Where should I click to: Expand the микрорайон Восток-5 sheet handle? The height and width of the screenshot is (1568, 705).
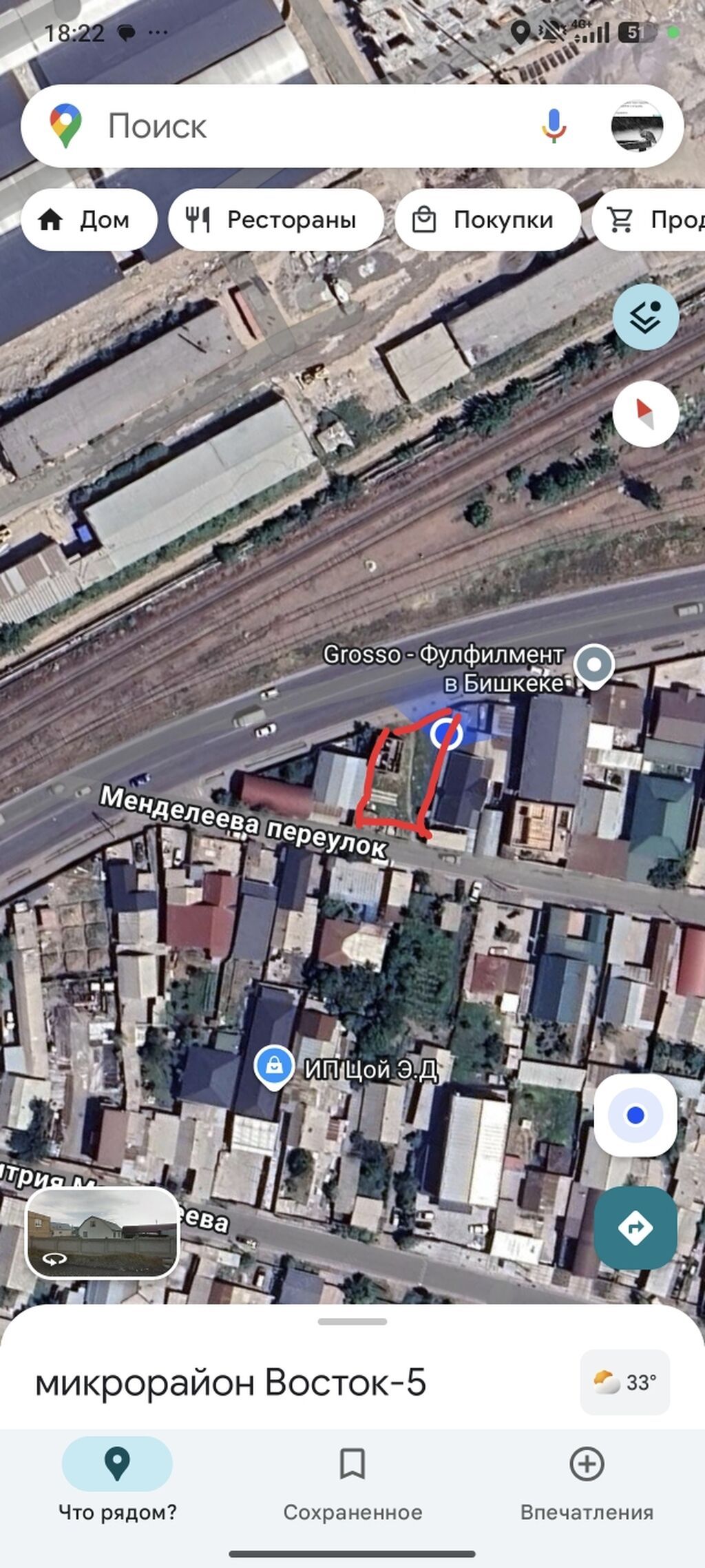(x=352, y=1321)
